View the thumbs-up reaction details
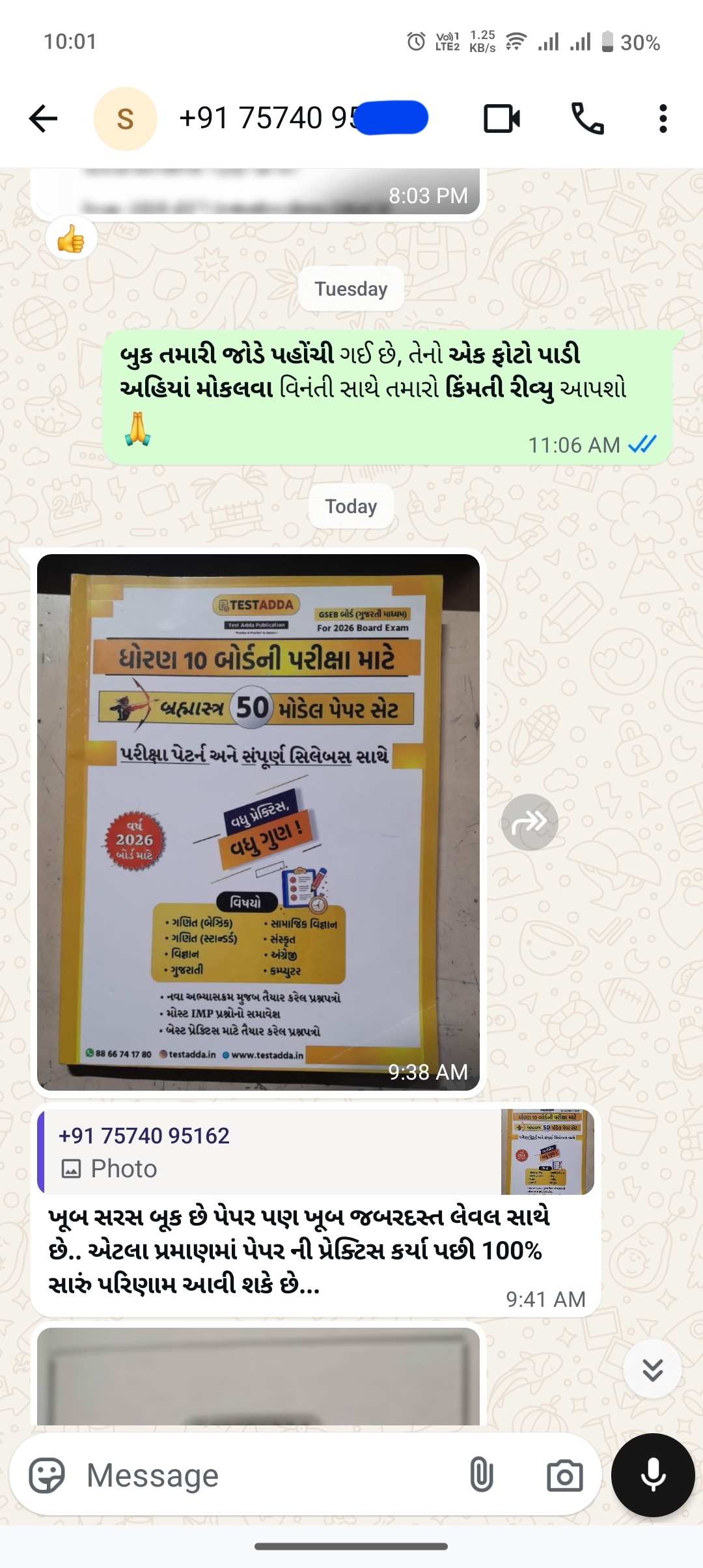 pos(71,239)
